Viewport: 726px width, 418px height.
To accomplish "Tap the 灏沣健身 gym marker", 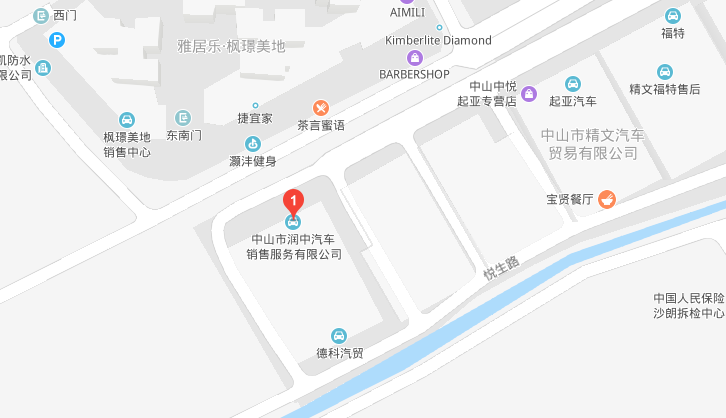I will click(252, 143).
